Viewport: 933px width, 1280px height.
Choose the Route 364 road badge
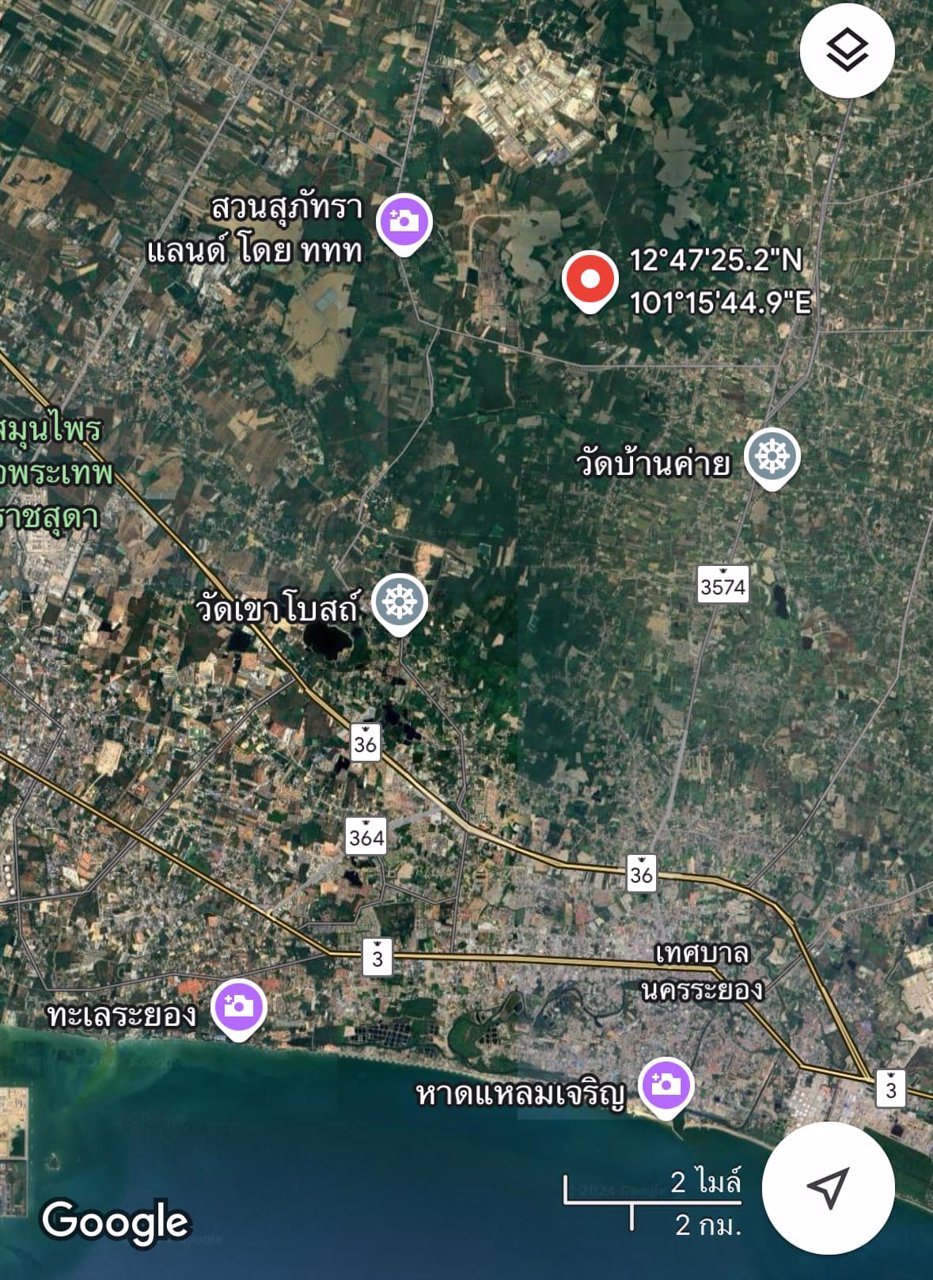click(x=367, y=838)
